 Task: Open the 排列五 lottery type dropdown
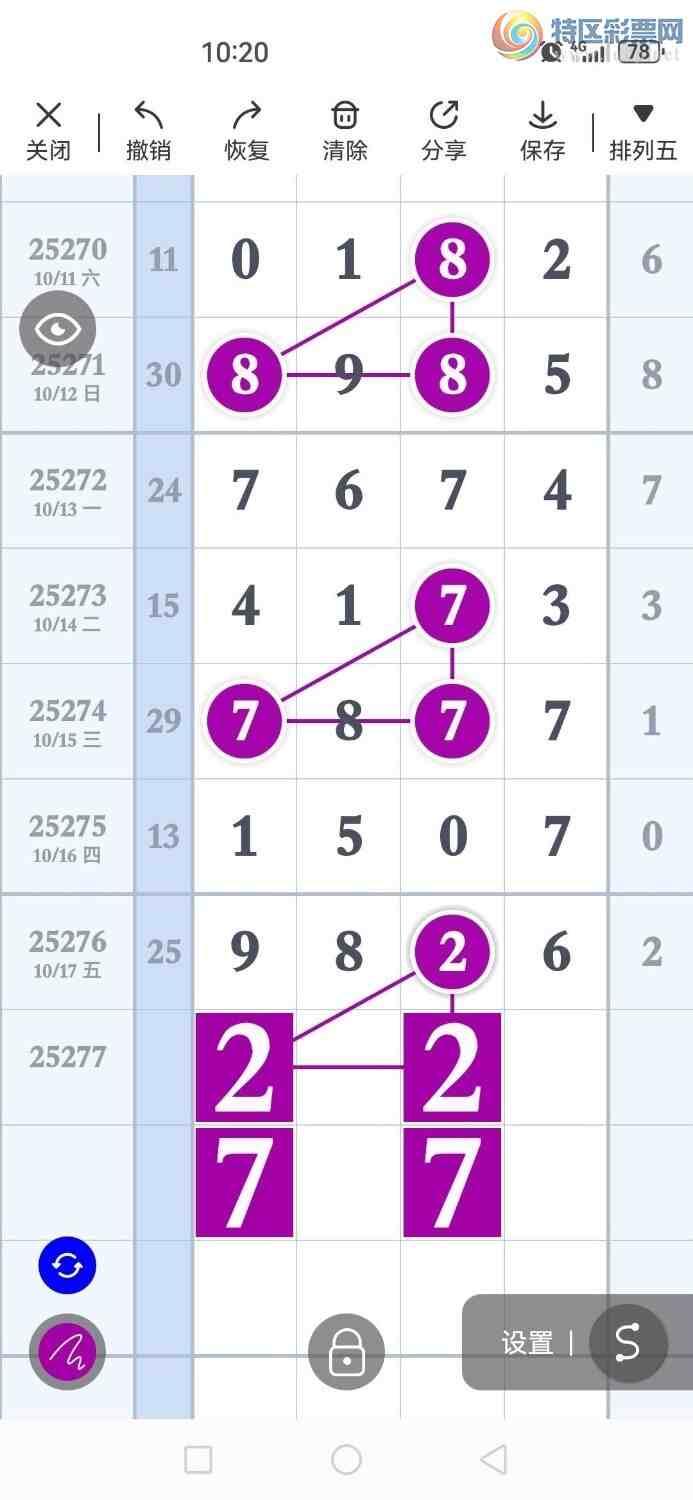tap(643, 131)
